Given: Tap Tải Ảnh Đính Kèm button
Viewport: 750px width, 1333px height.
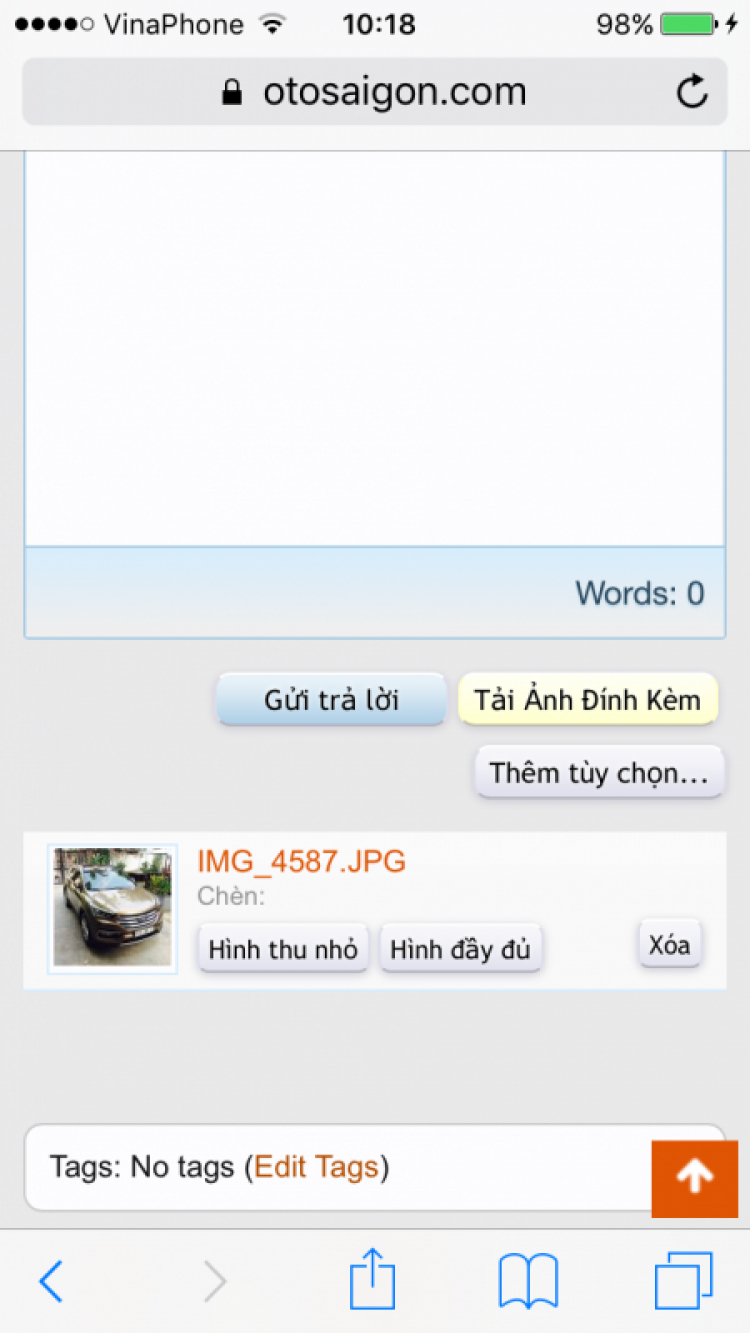Looking at the screenshot, I should coord(588,700).
